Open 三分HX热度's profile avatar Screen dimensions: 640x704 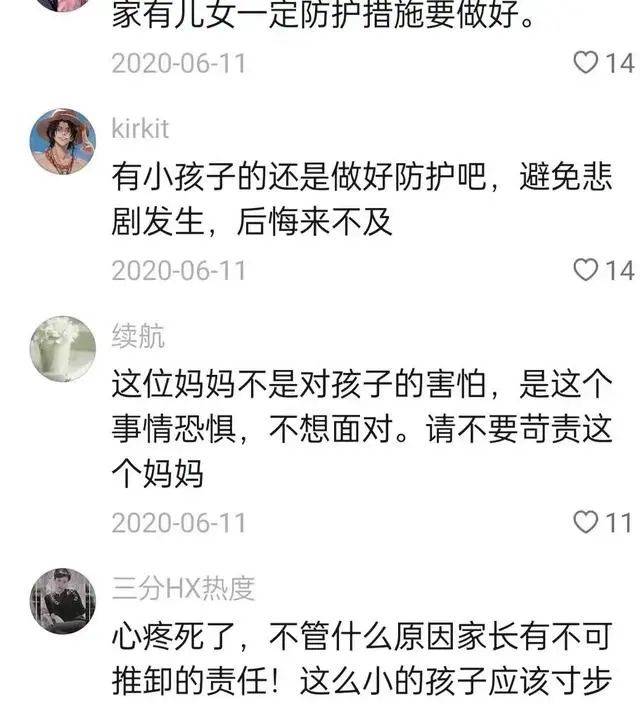[63, 600]
